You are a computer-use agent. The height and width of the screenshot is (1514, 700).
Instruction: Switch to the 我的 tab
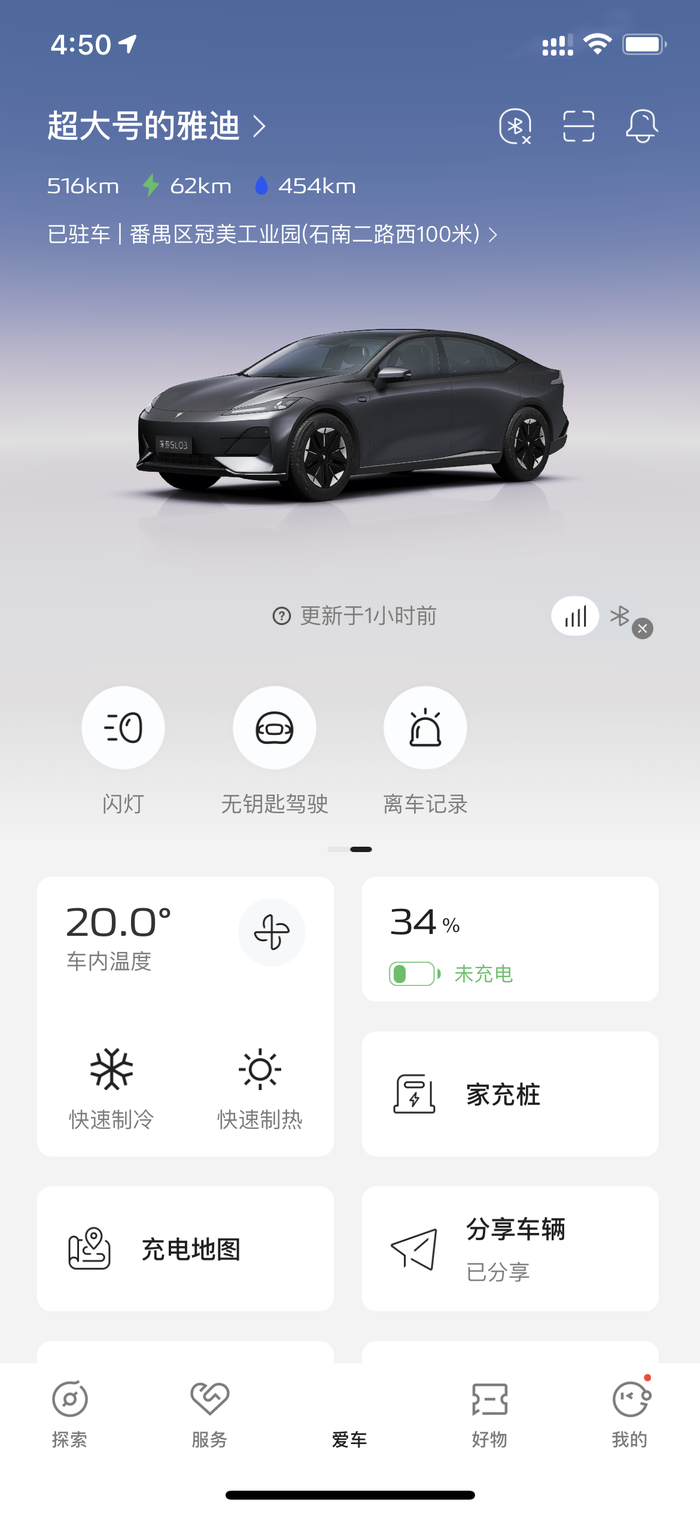click(x=630, y=1414)
